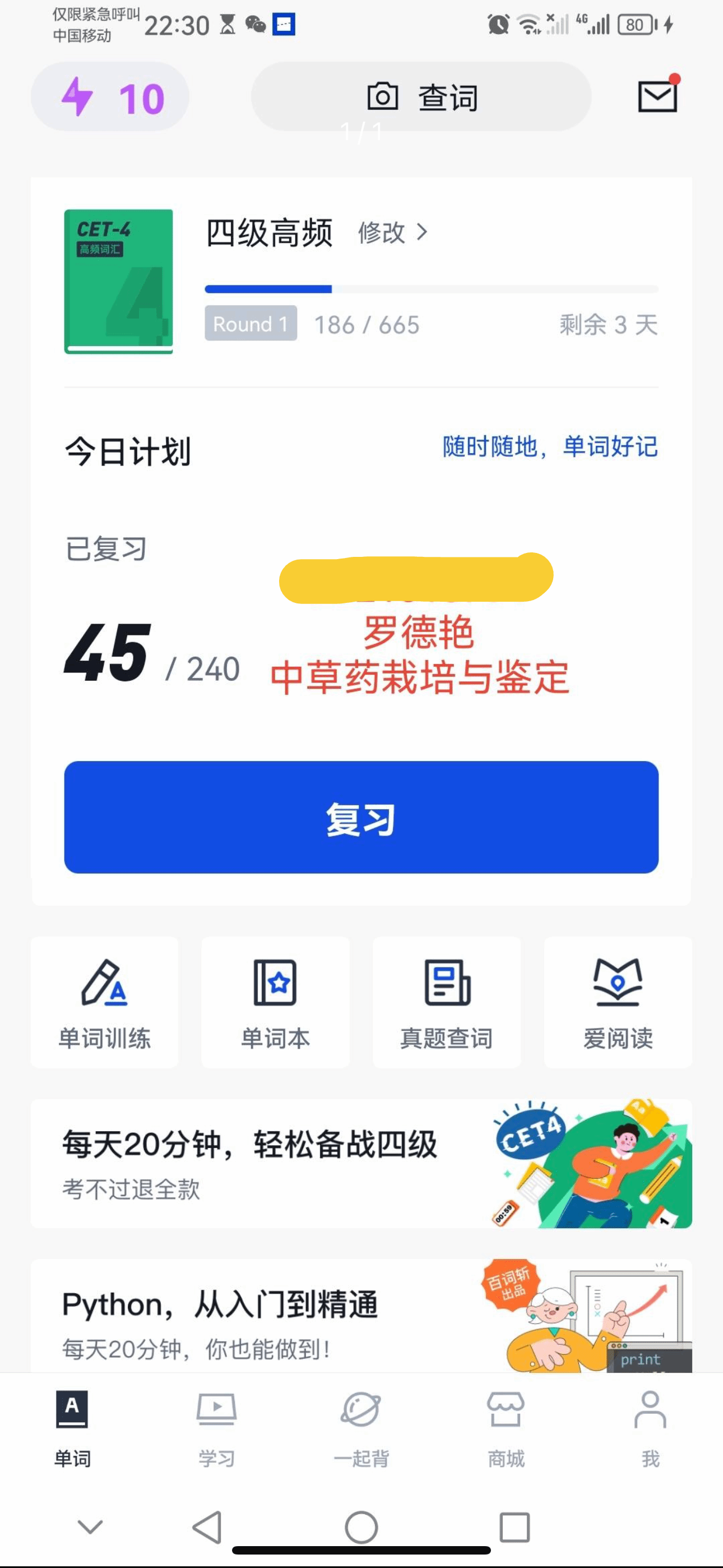Select the 单词 tab
The image size is (723, 1568).
click(72, 1427)
